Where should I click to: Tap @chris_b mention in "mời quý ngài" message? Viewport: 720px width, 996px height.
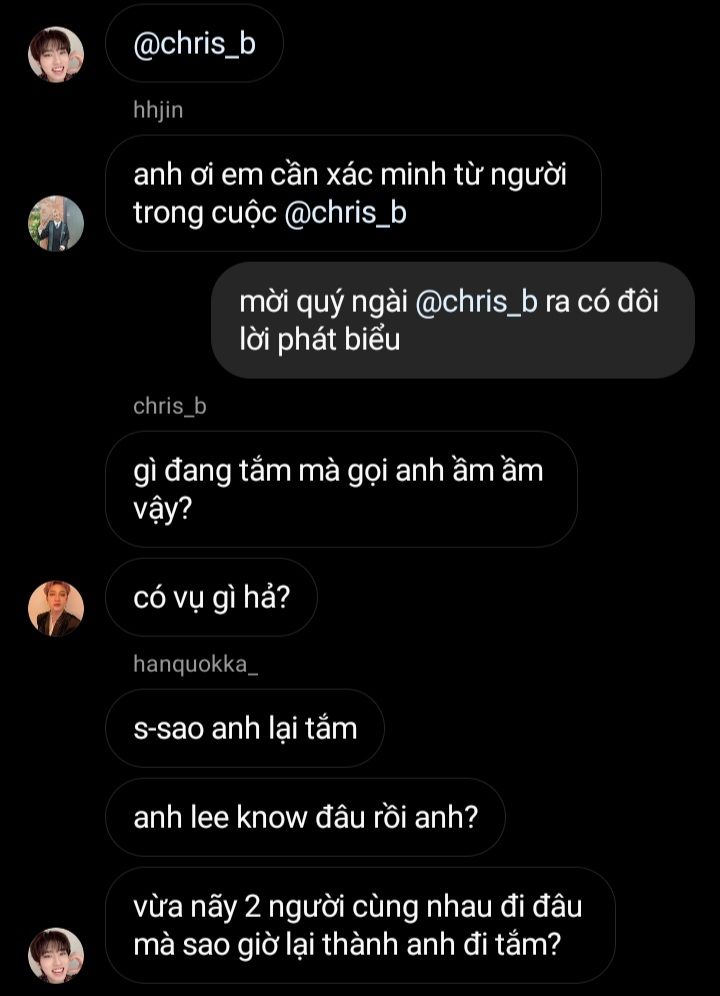475,302
